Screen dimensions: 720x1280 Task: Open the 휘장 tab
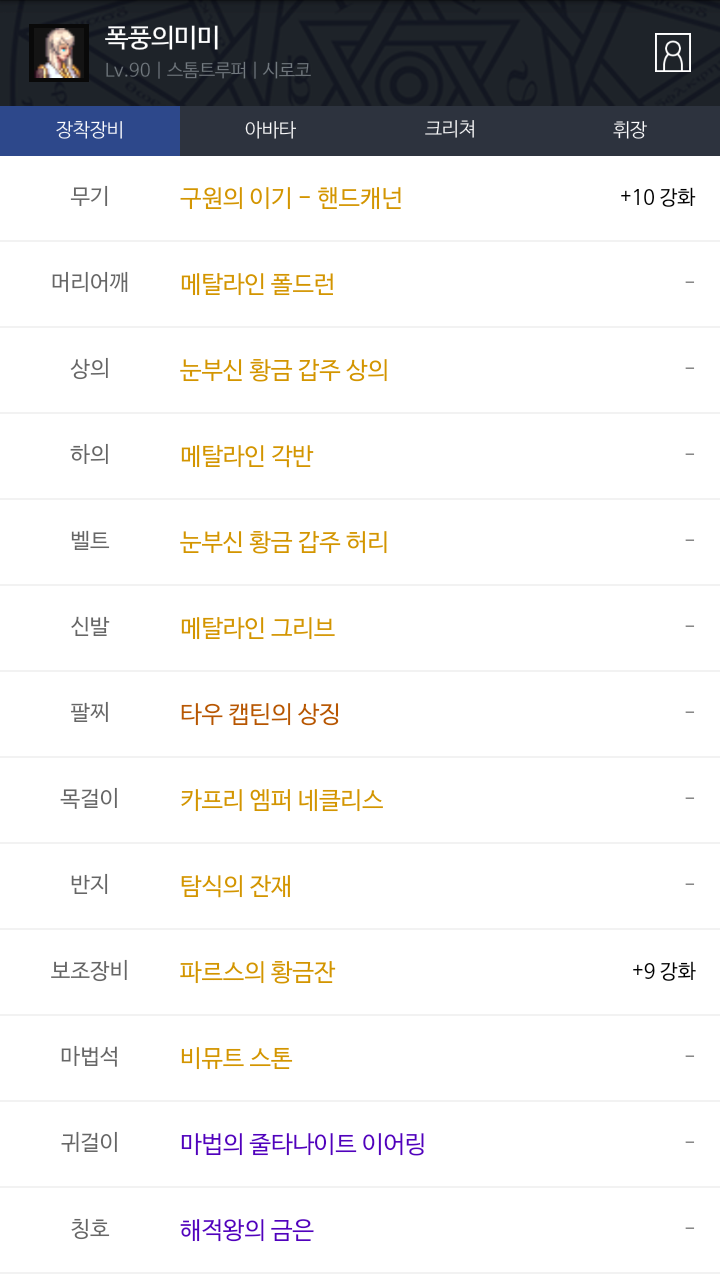(x=630, y=130)
